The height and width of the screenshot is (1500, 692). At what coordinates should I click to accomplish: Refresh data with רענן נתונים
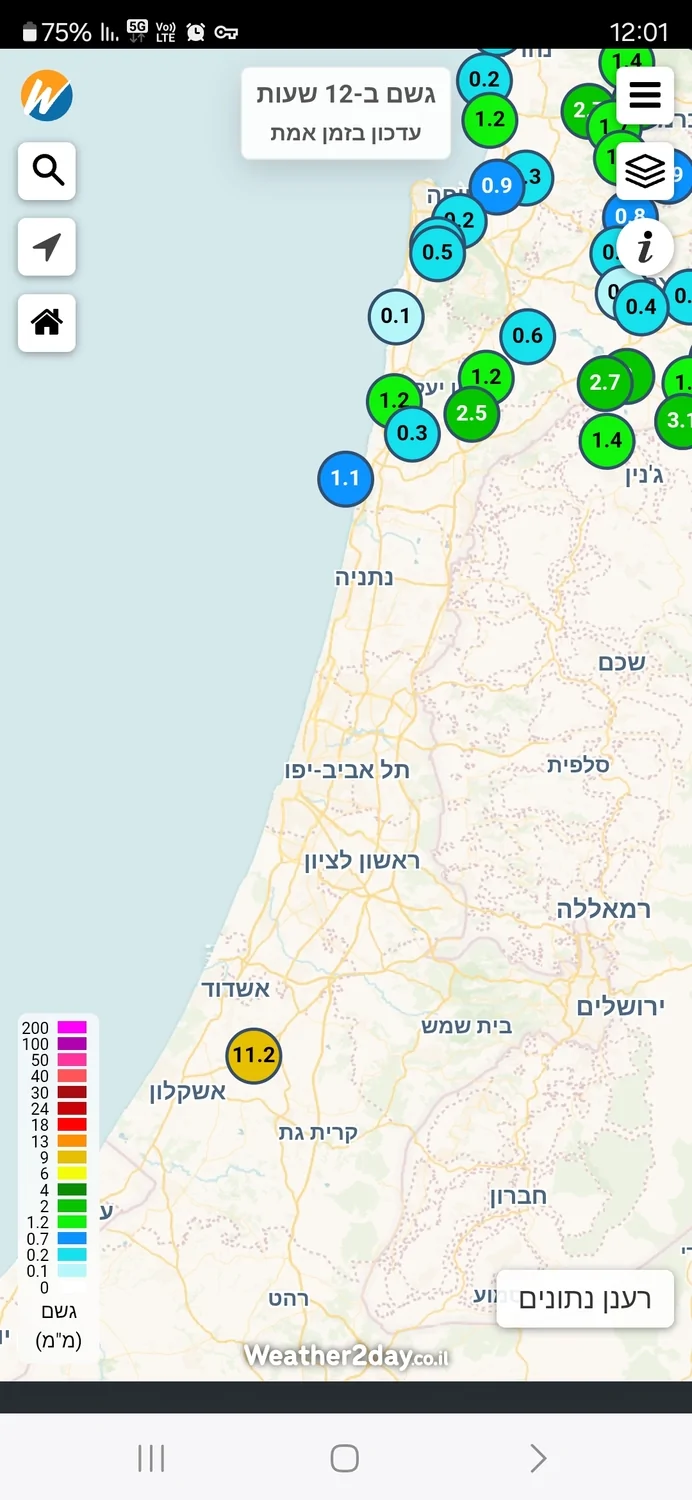coord(585,1299)
